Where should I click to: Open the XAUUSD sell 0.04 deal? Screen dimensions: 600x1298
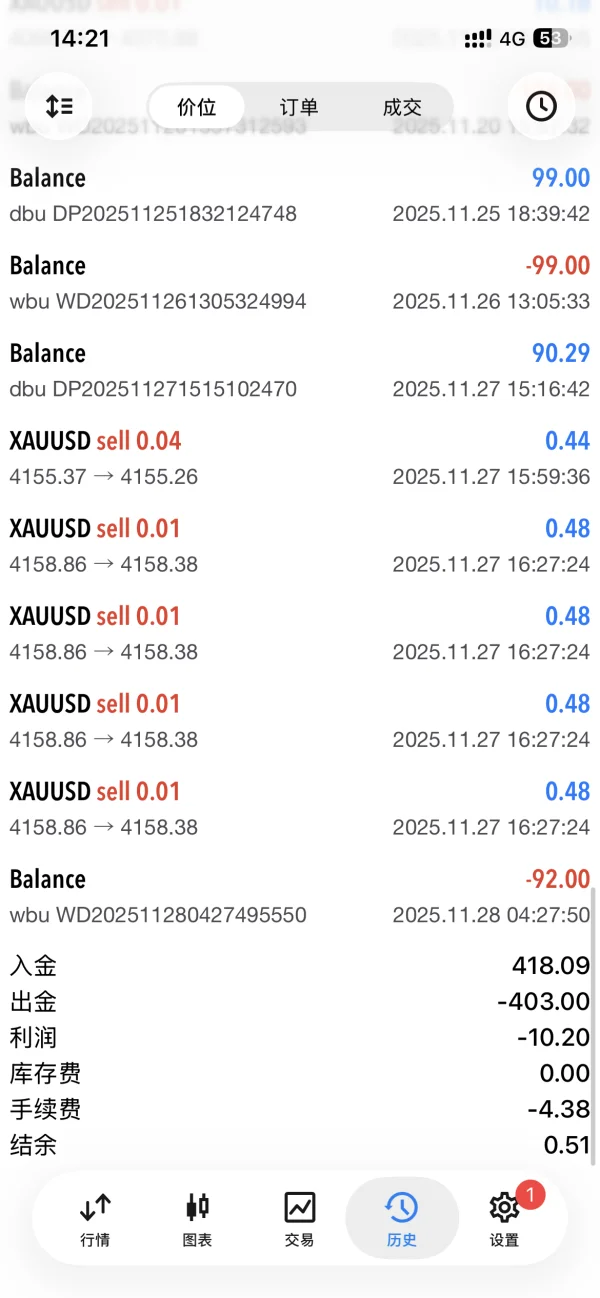tap(300, 458)
